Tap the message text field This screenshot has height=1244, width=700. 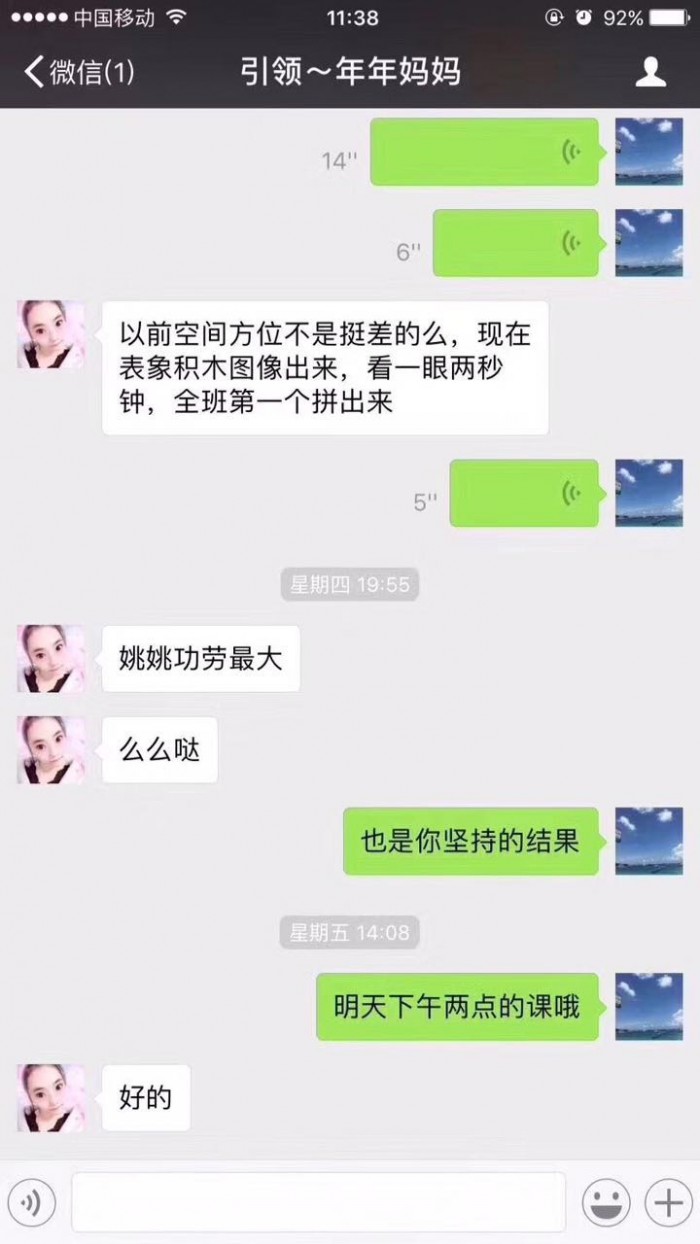[x=318, y=1201]
